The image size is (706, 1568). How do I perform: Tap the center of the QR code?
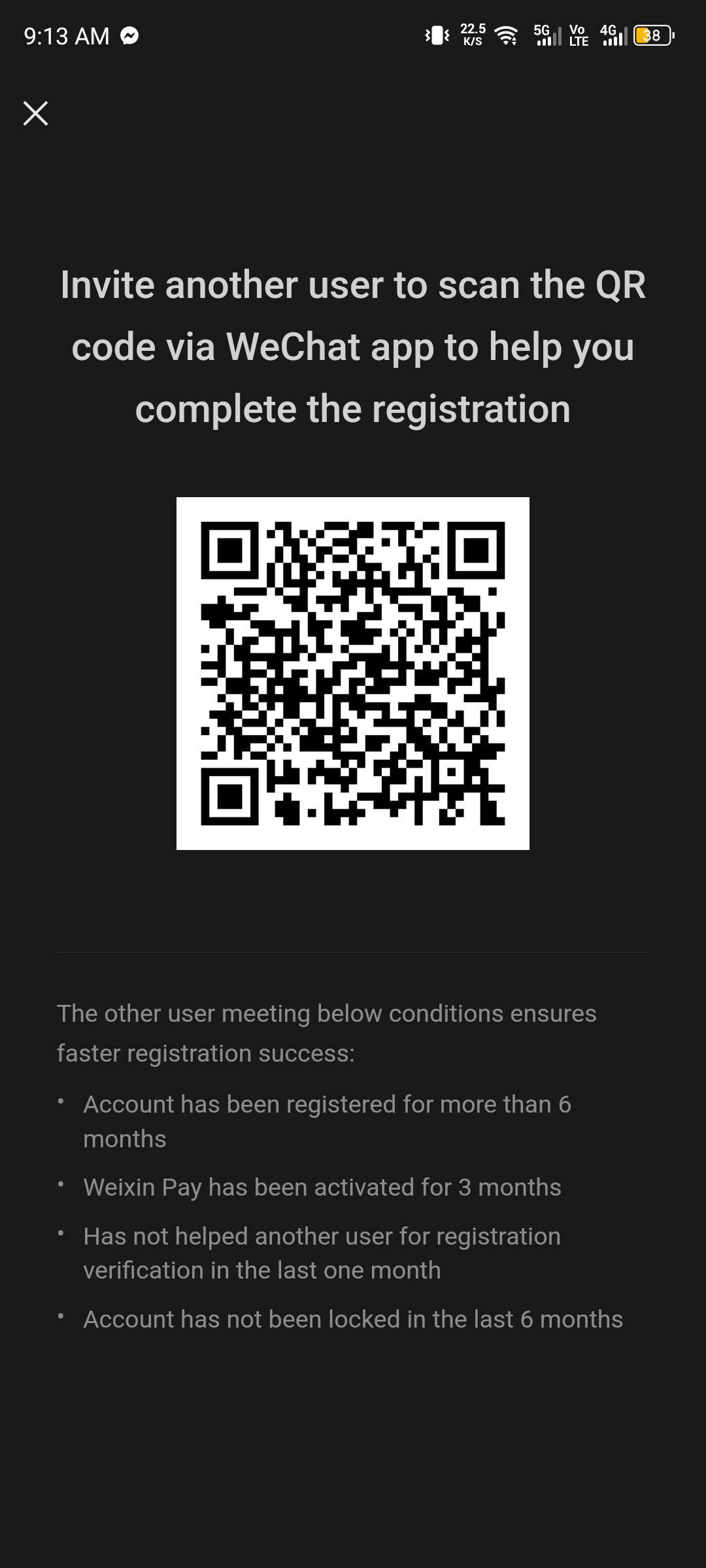pyautogui.click(x=353, y=672)
